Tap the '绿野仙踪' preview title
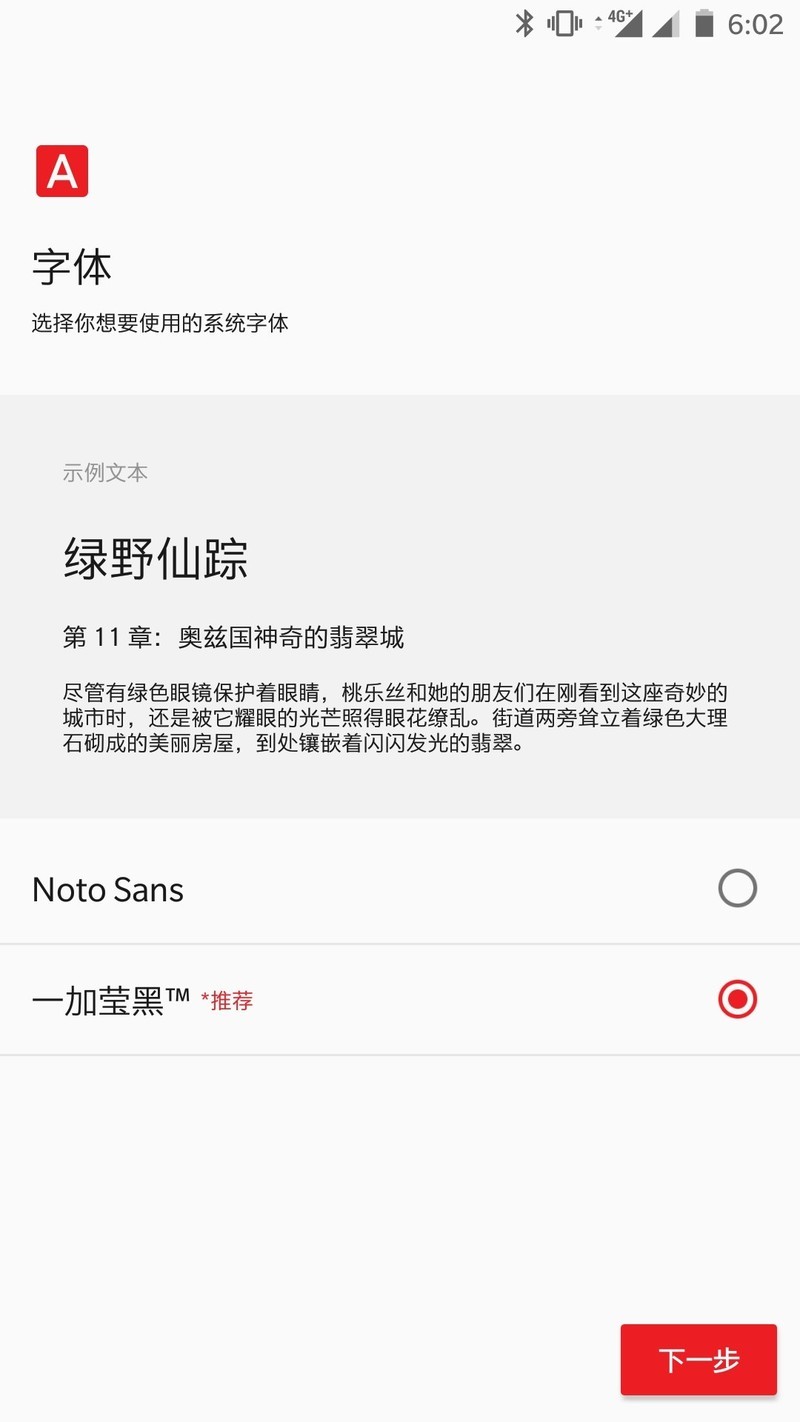 tap(155, 560)
